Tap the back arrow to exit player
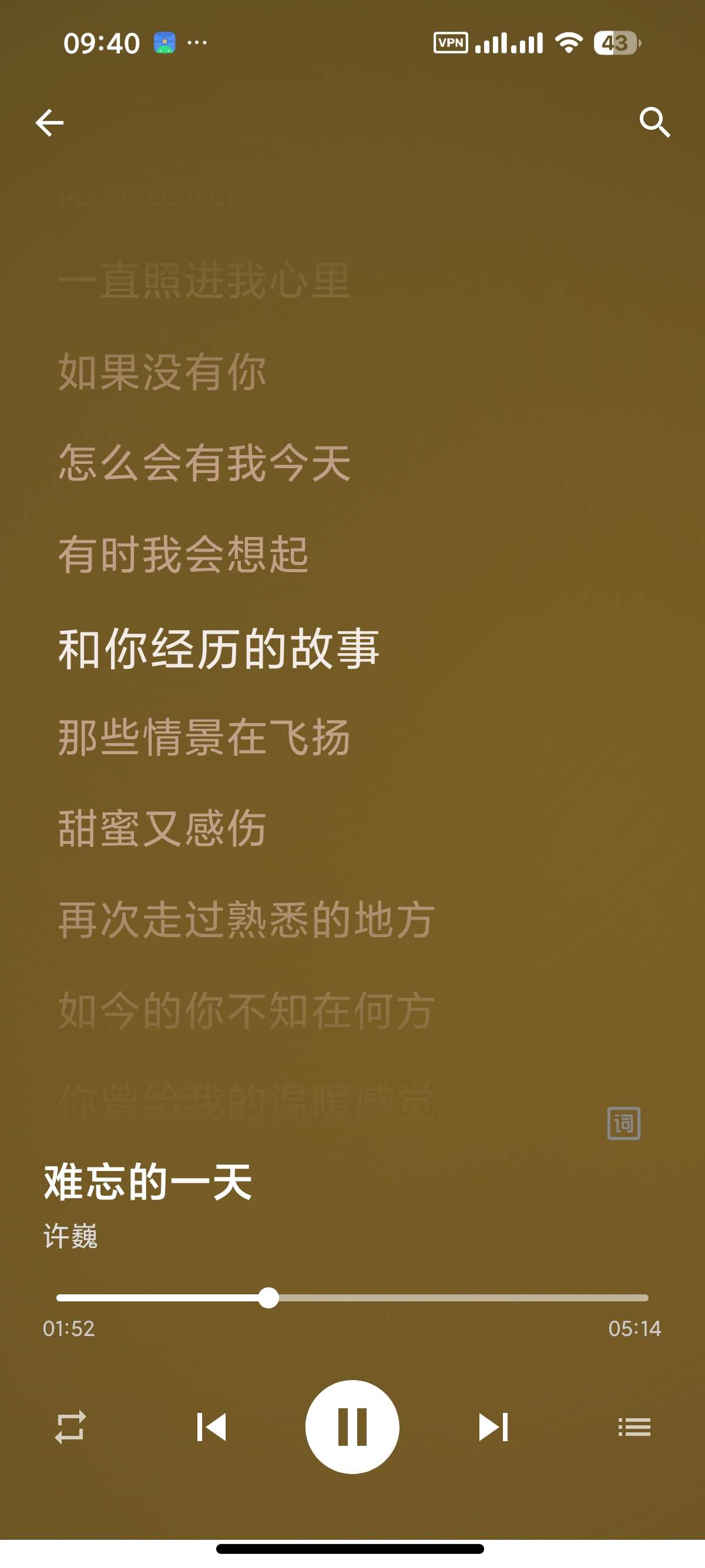 [x=50, y=122]
